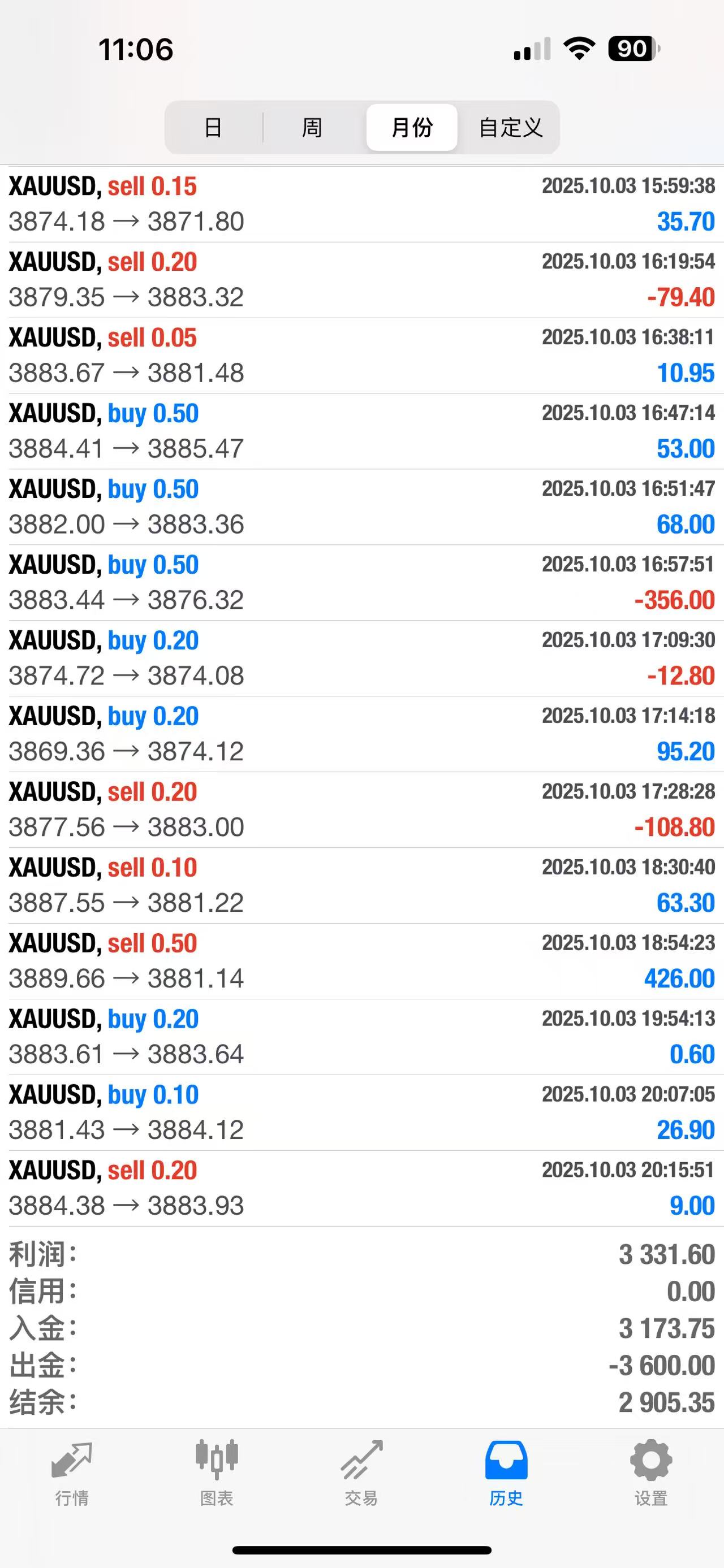Open the trade with -108.80 loss
The image size is (724, 1568).
click(x=361, y=809)
